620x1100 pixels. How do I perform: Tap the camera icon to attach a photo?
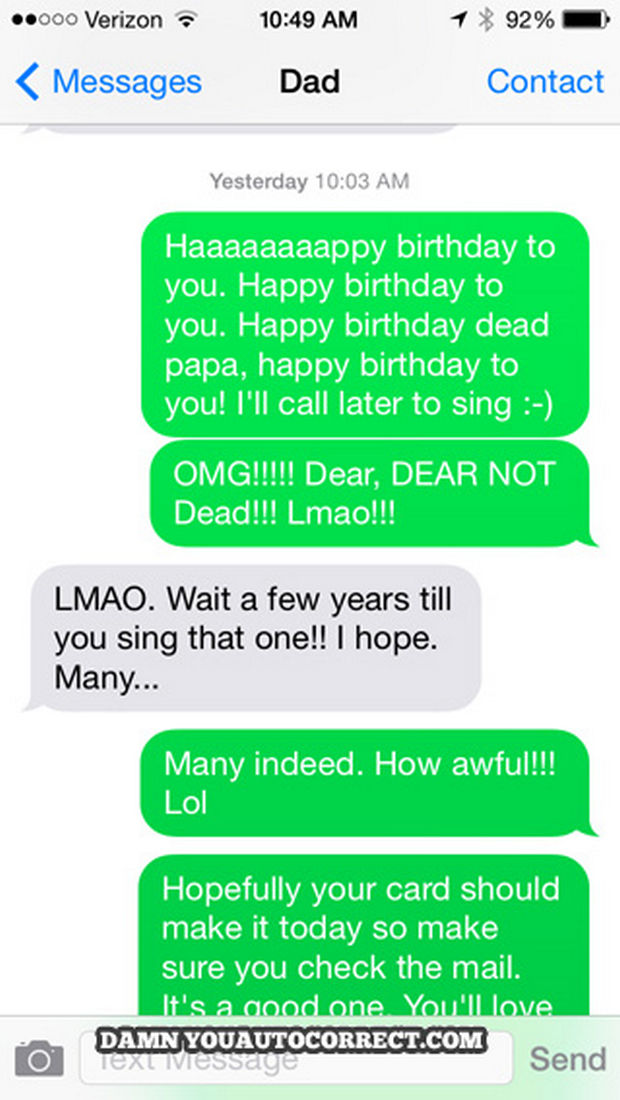(39, 1059)
